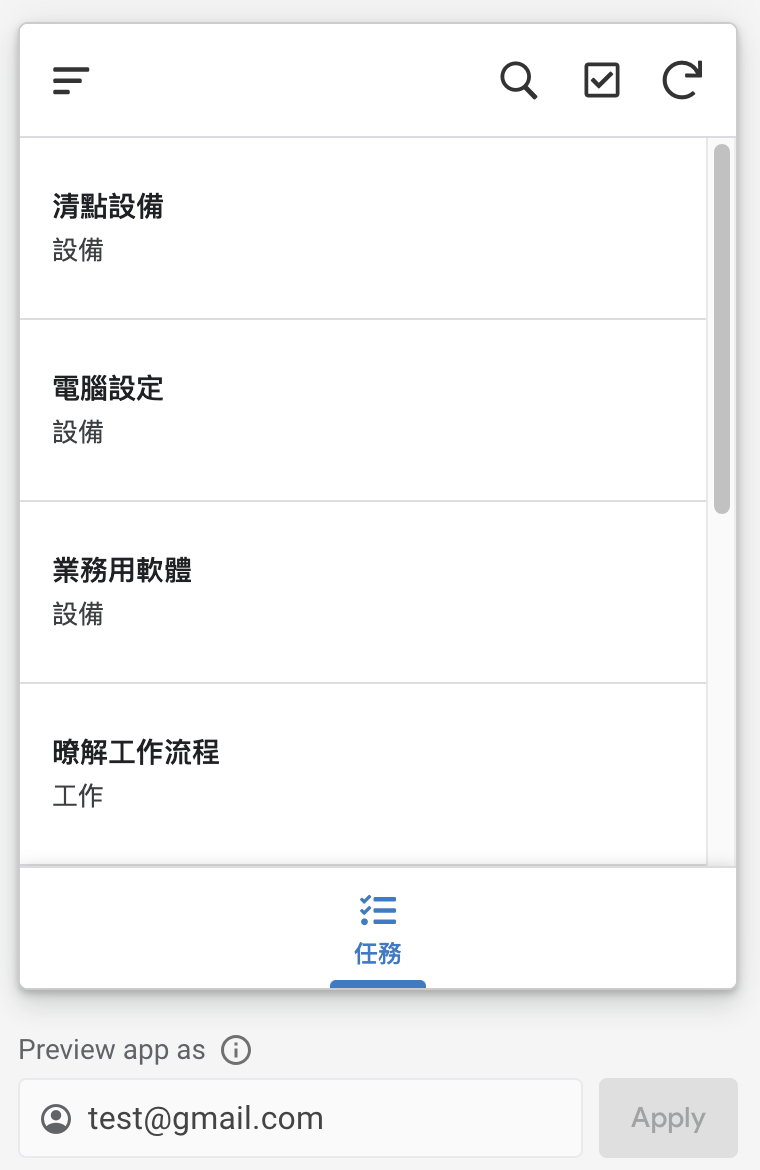Switch to the 任務 tab
This screenshot has width=760, height=1170.
378,928
